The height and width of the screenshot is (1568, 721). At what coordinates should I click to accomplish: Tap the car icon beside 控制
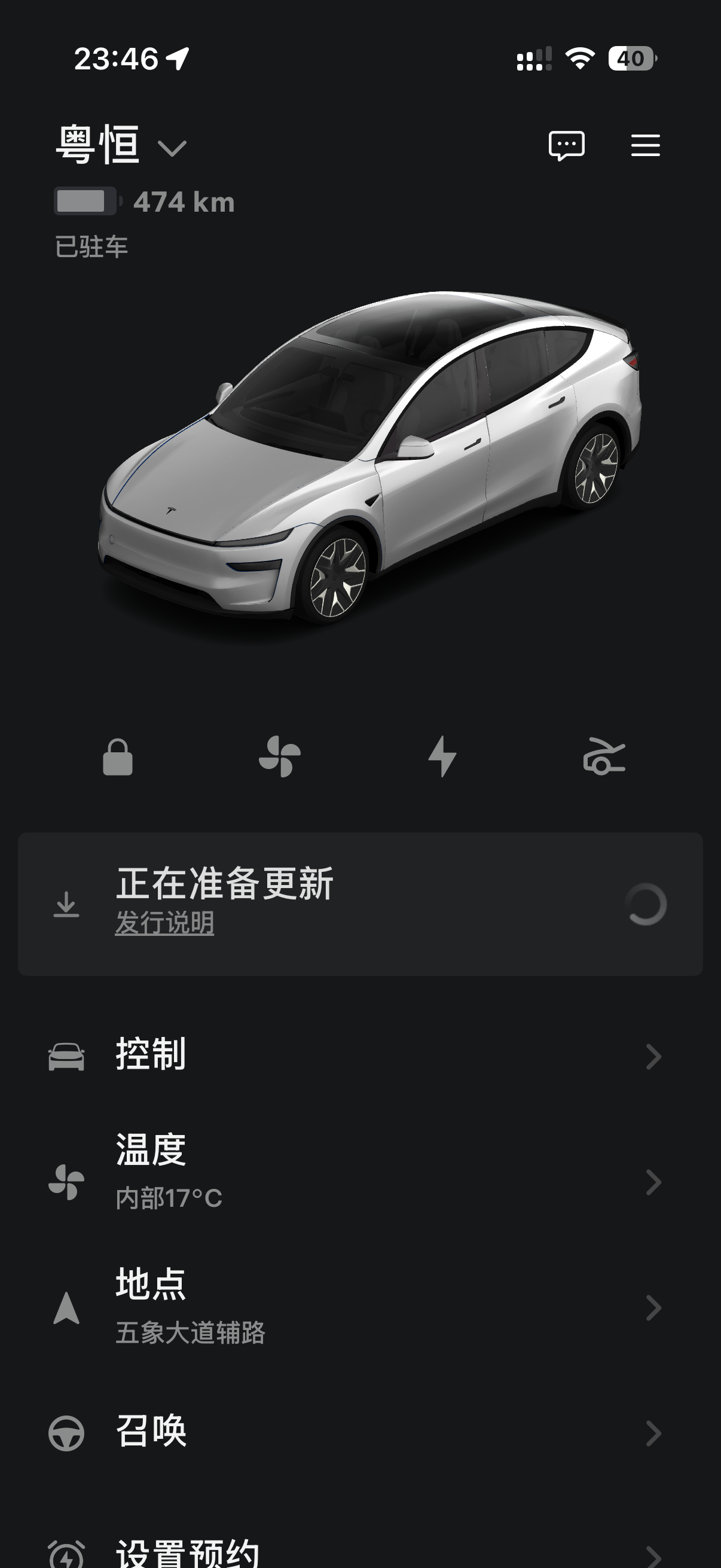click(x=67, y=1055)
